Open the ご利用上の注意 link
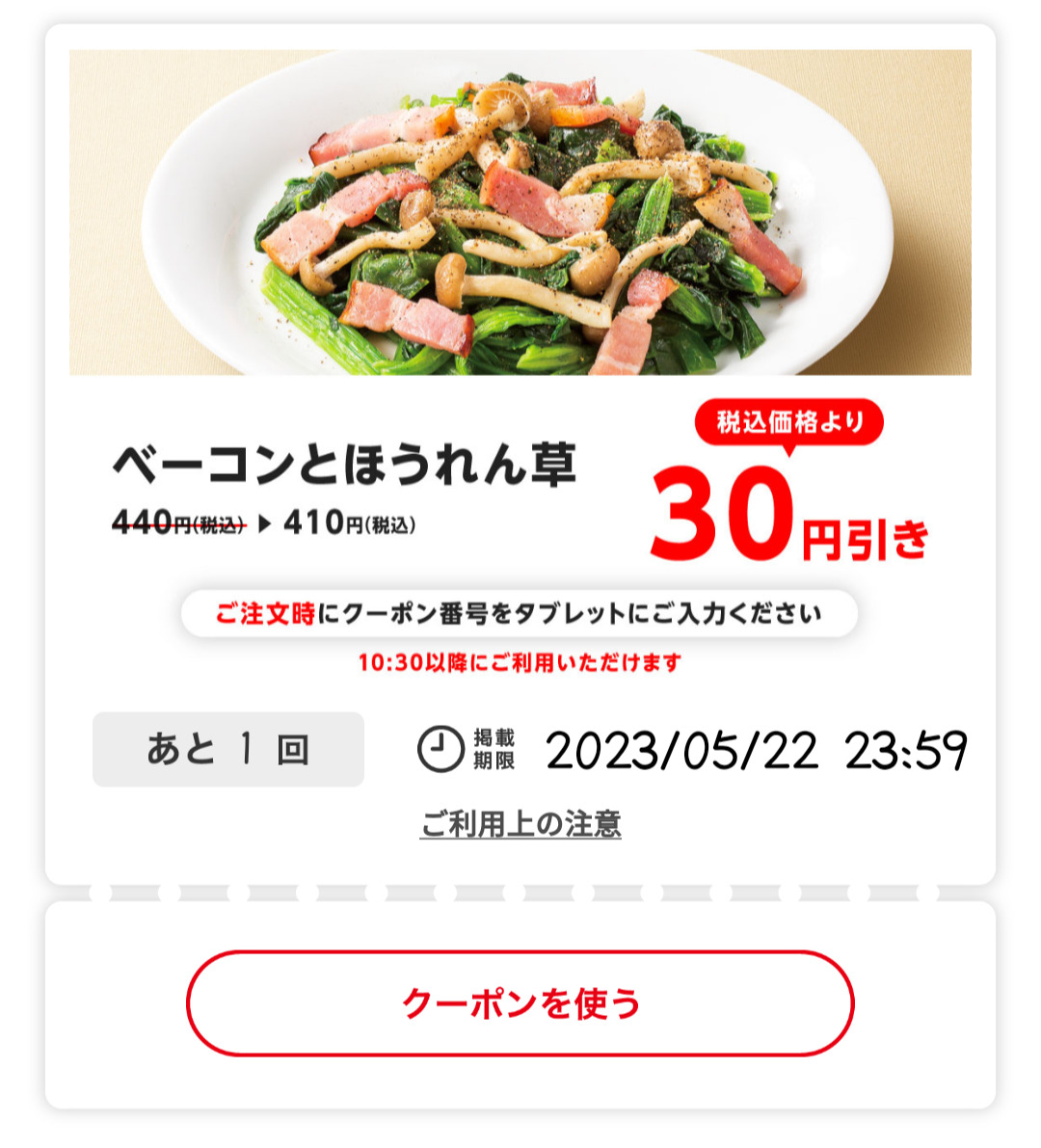Image resolution: width=1041 pixels, height=1148 pixels. click(x=520, y=824)
